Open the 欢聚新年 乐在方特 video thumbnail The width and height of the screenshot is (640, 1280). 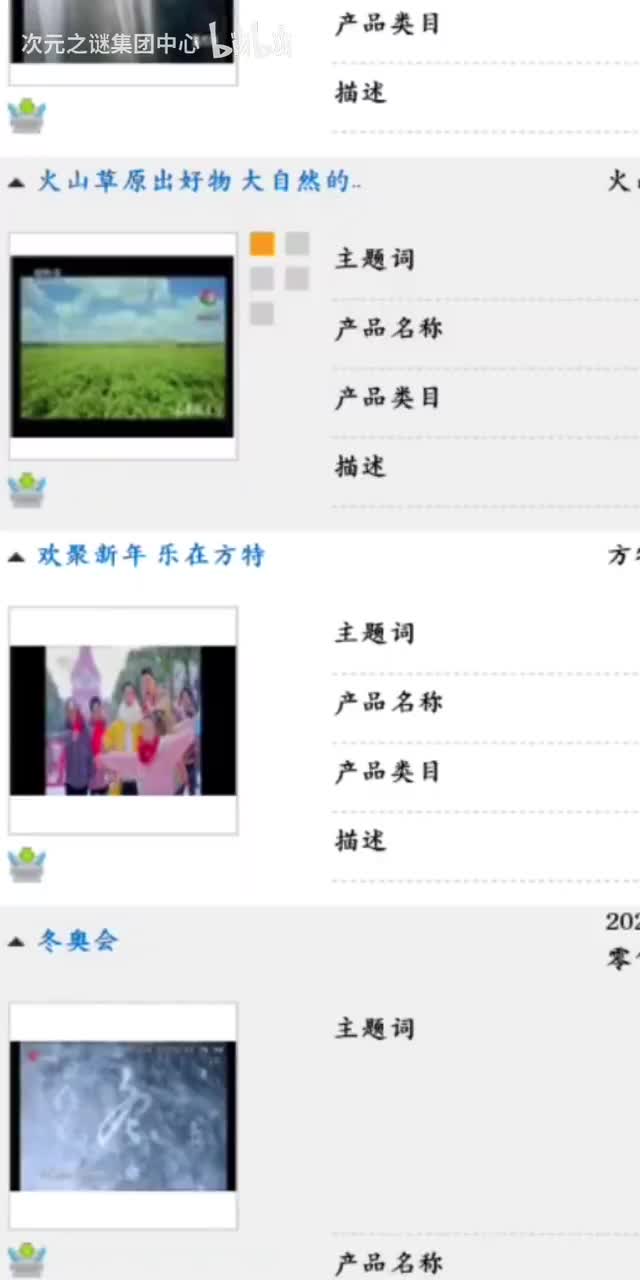(123, 720)
